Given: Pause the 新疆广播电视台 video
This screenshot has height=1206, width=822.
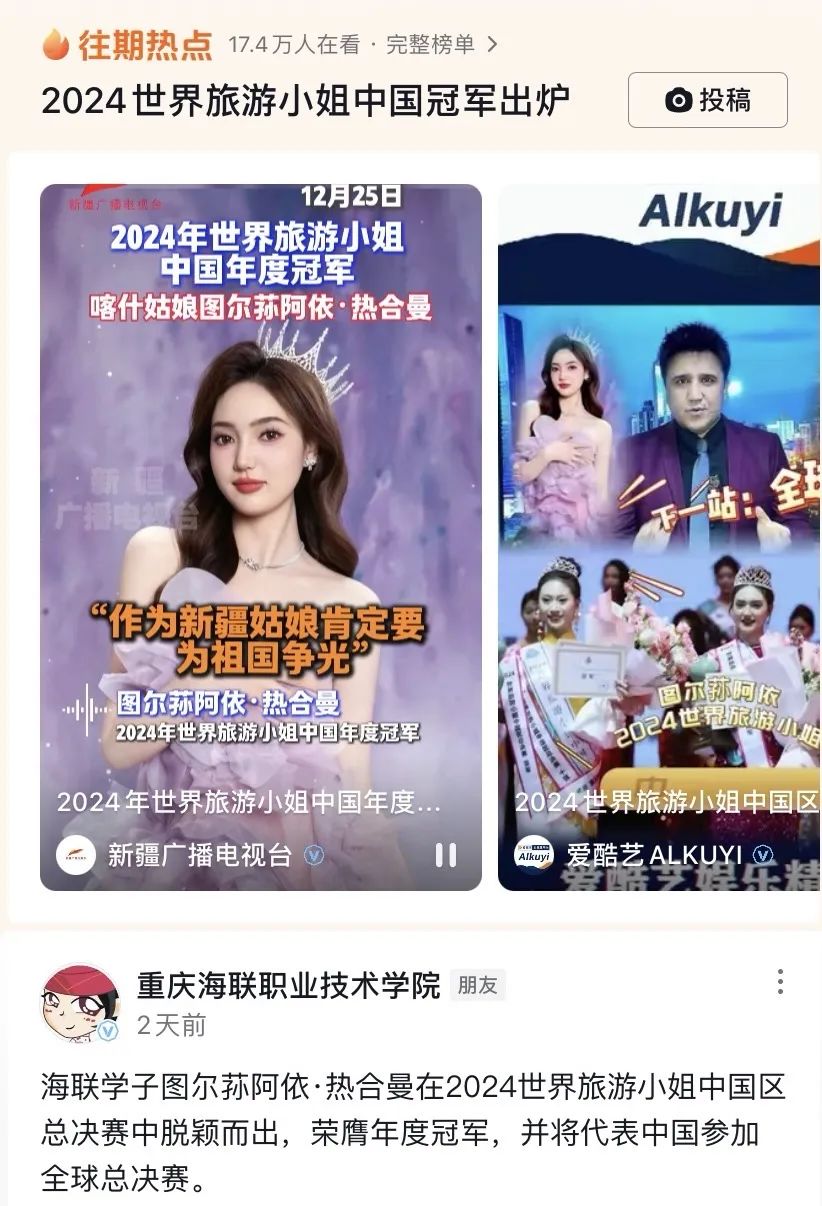Looking at the screenshot, I should (445, 854).
